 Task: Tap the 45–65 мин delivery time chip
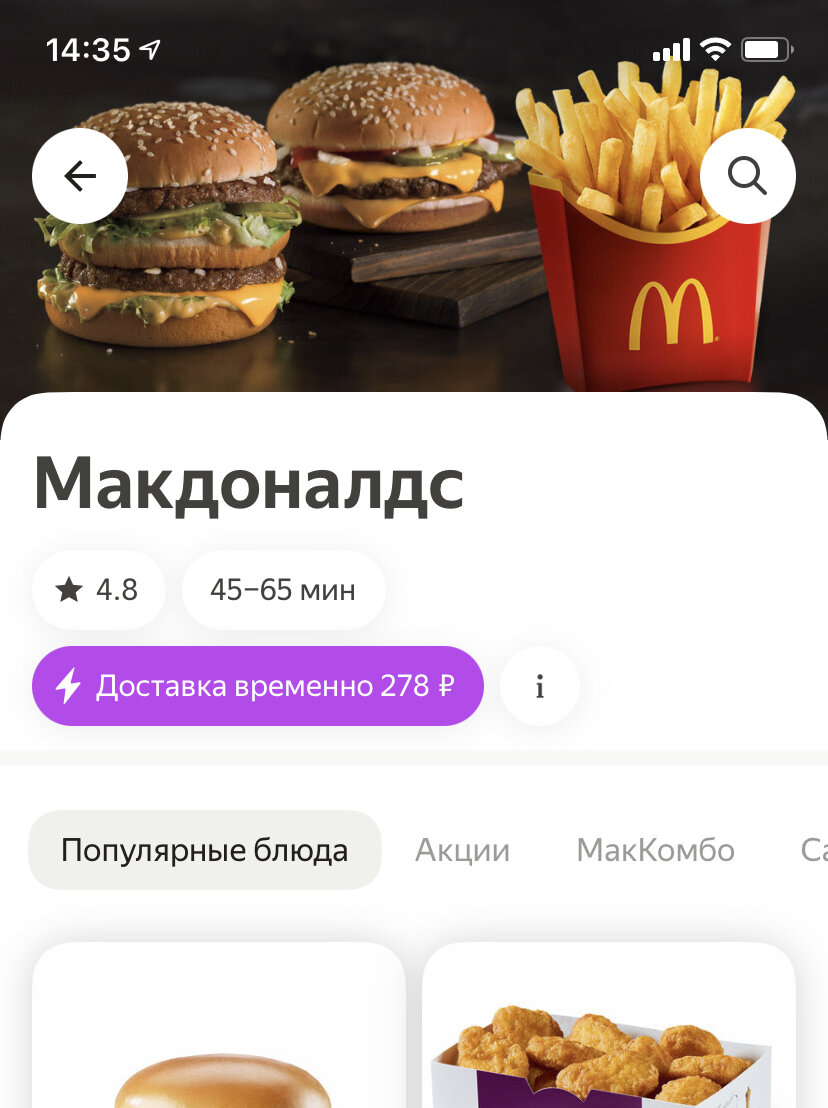(283, 589)
